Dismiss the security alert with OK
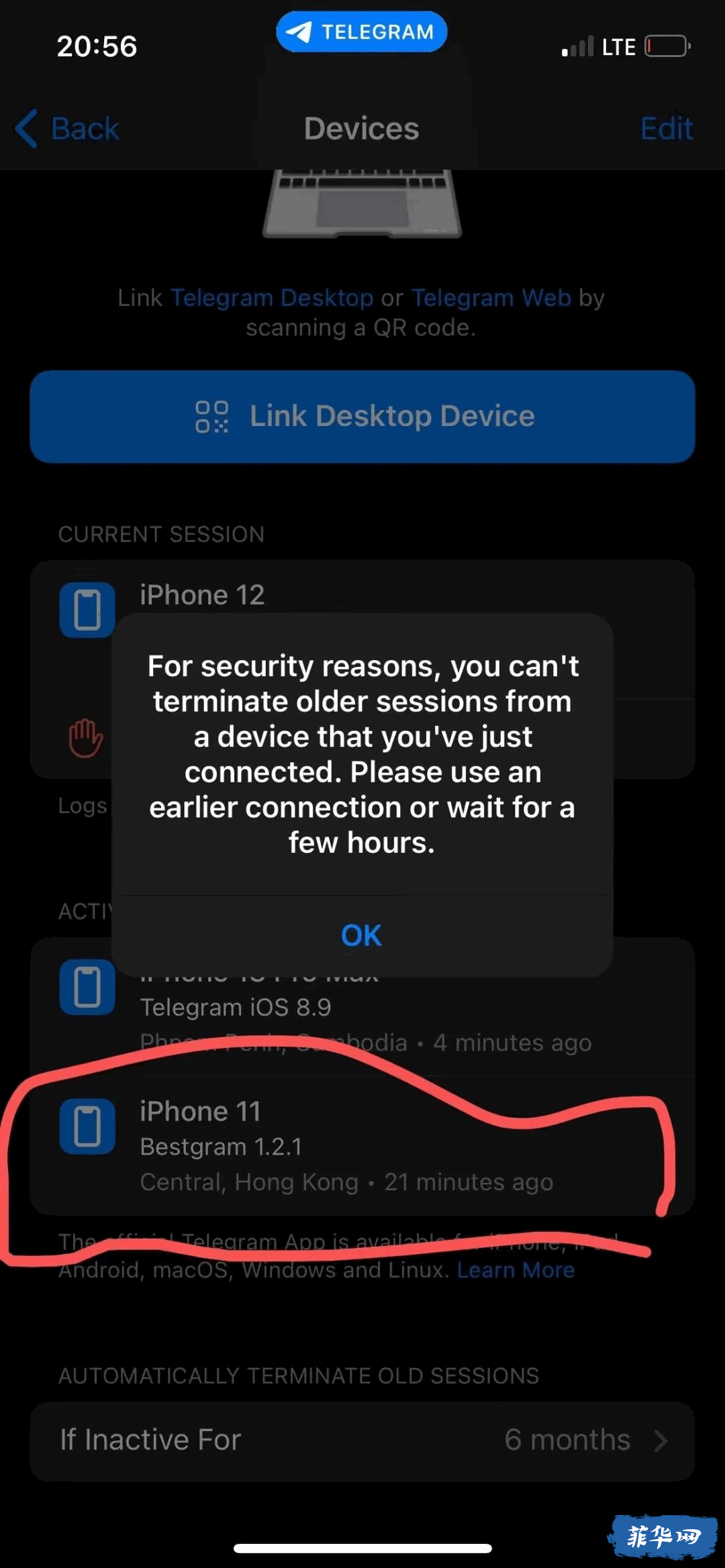725x1568 pixels. 361,935
